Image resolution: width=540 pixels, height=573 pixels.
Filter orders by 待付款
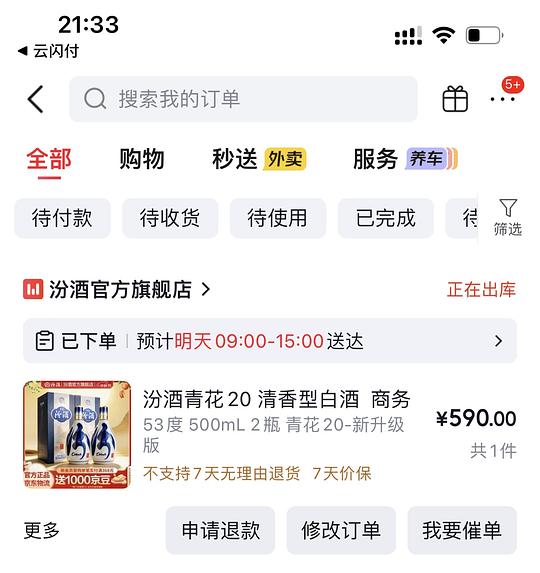(x=62, y=218)
